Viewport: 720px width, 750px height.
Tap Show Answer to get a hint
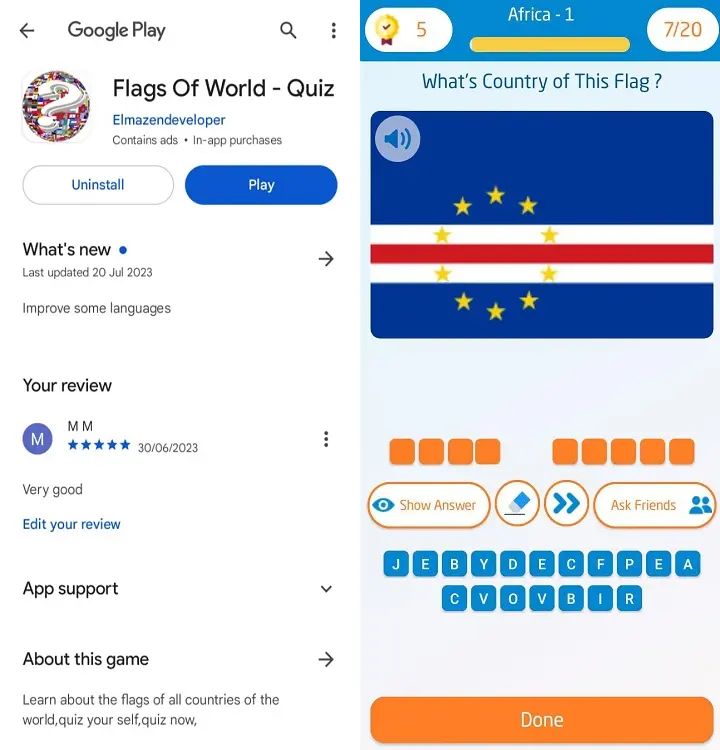(x=429, y=505)
